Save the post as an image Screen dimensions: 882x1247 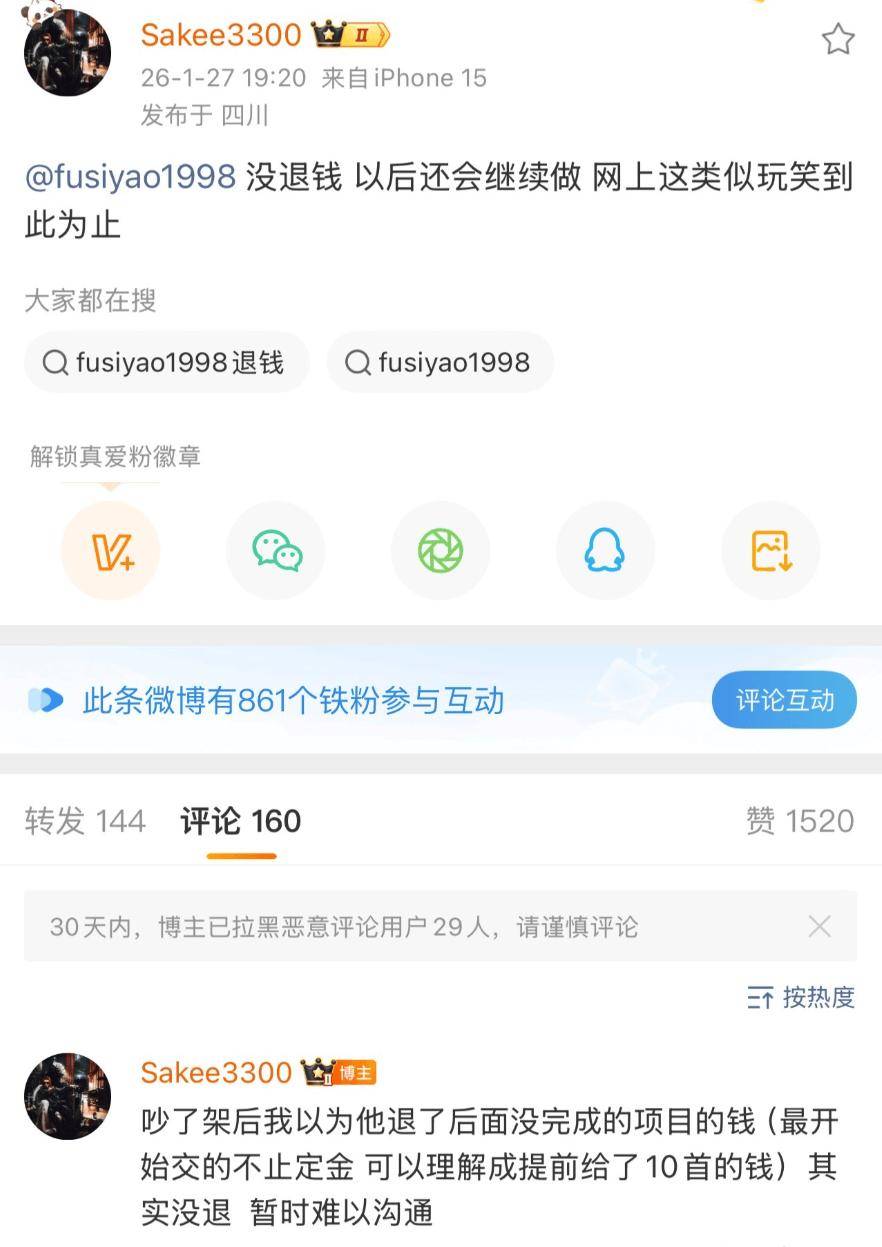coord(770,550)
